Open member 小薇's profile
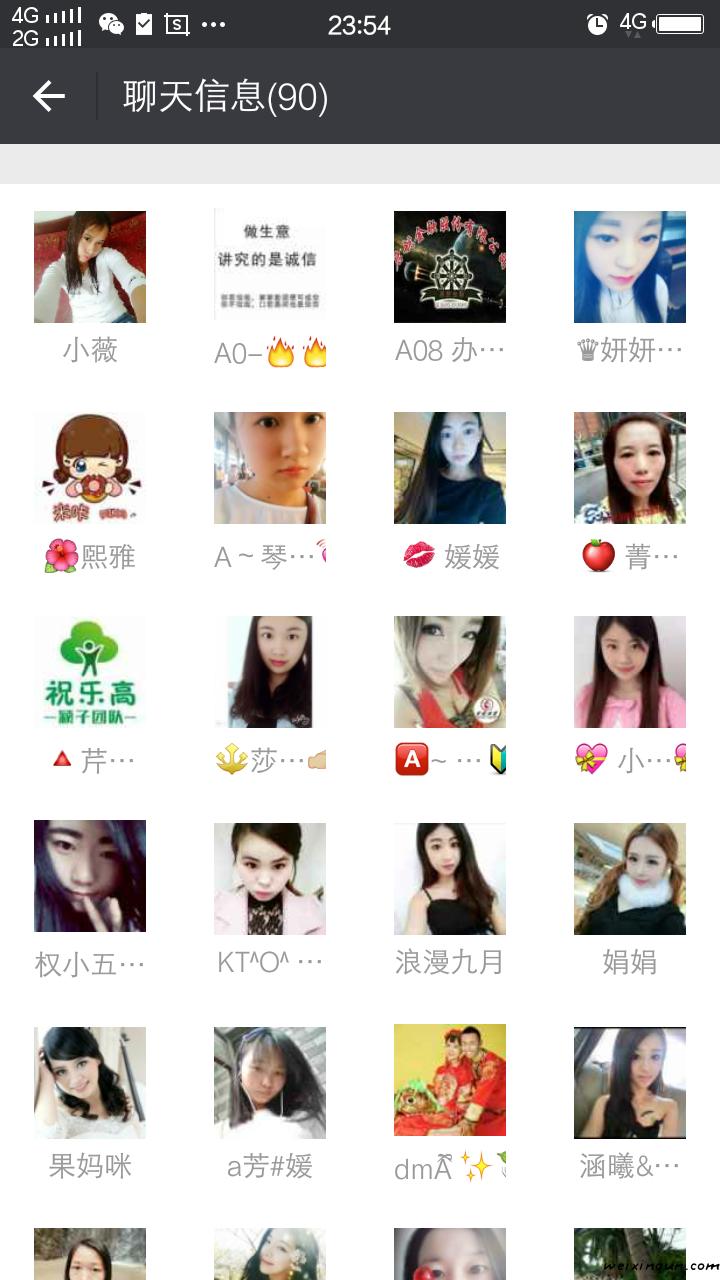The image size is (720, 1280). click(x=90, y=267)
